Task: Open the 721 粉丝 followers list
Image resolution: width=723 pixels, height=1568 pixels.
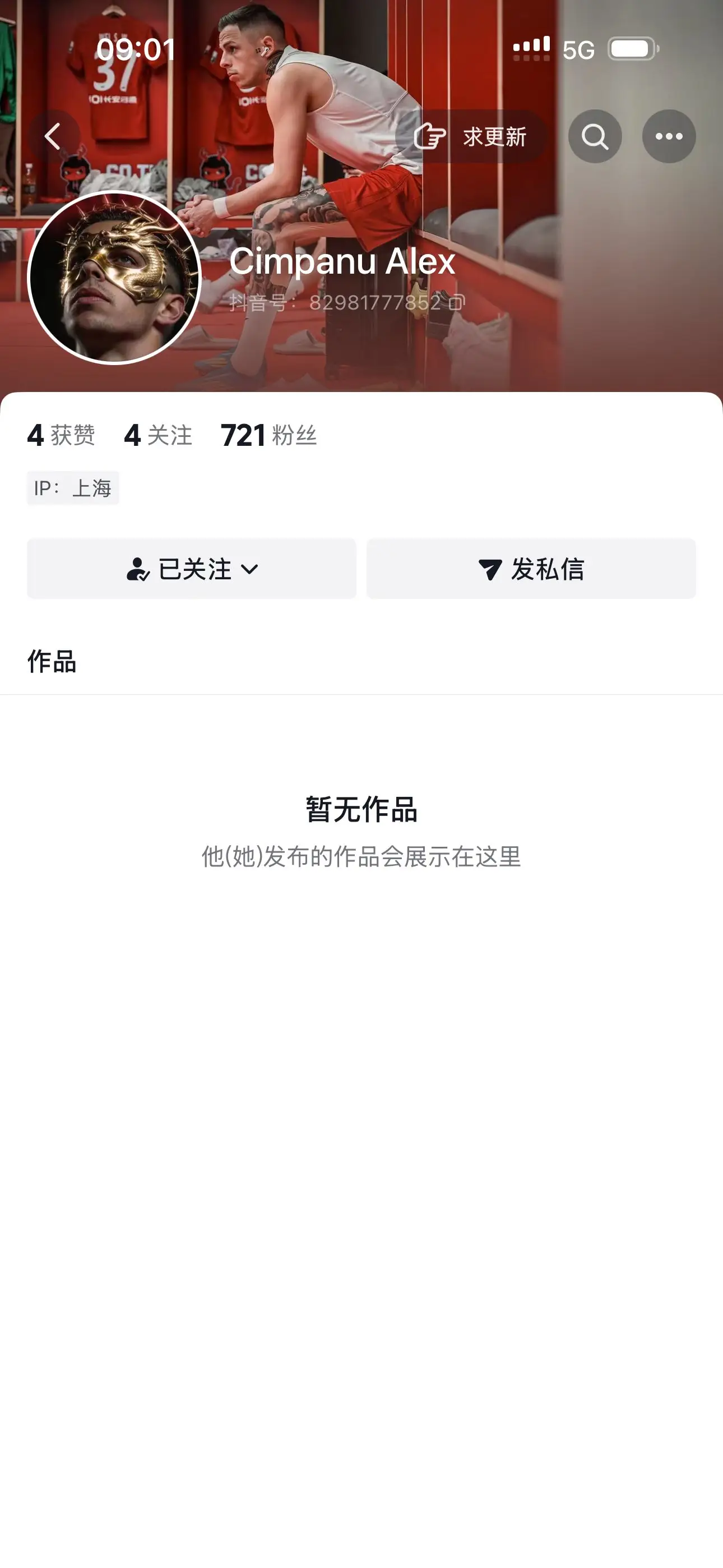Action: (x=268, y=435)
